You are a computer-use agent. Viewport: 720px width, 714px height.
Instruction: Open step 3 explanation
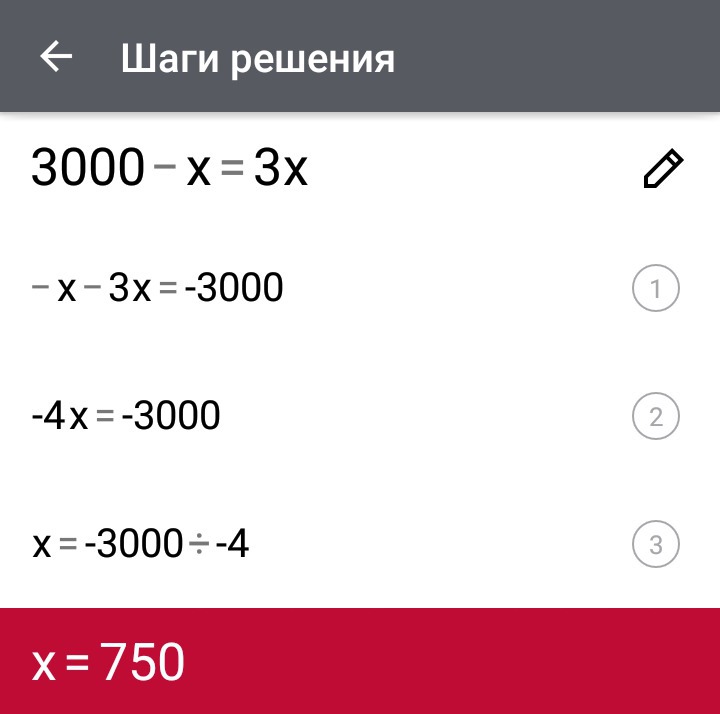coord(656,544)
